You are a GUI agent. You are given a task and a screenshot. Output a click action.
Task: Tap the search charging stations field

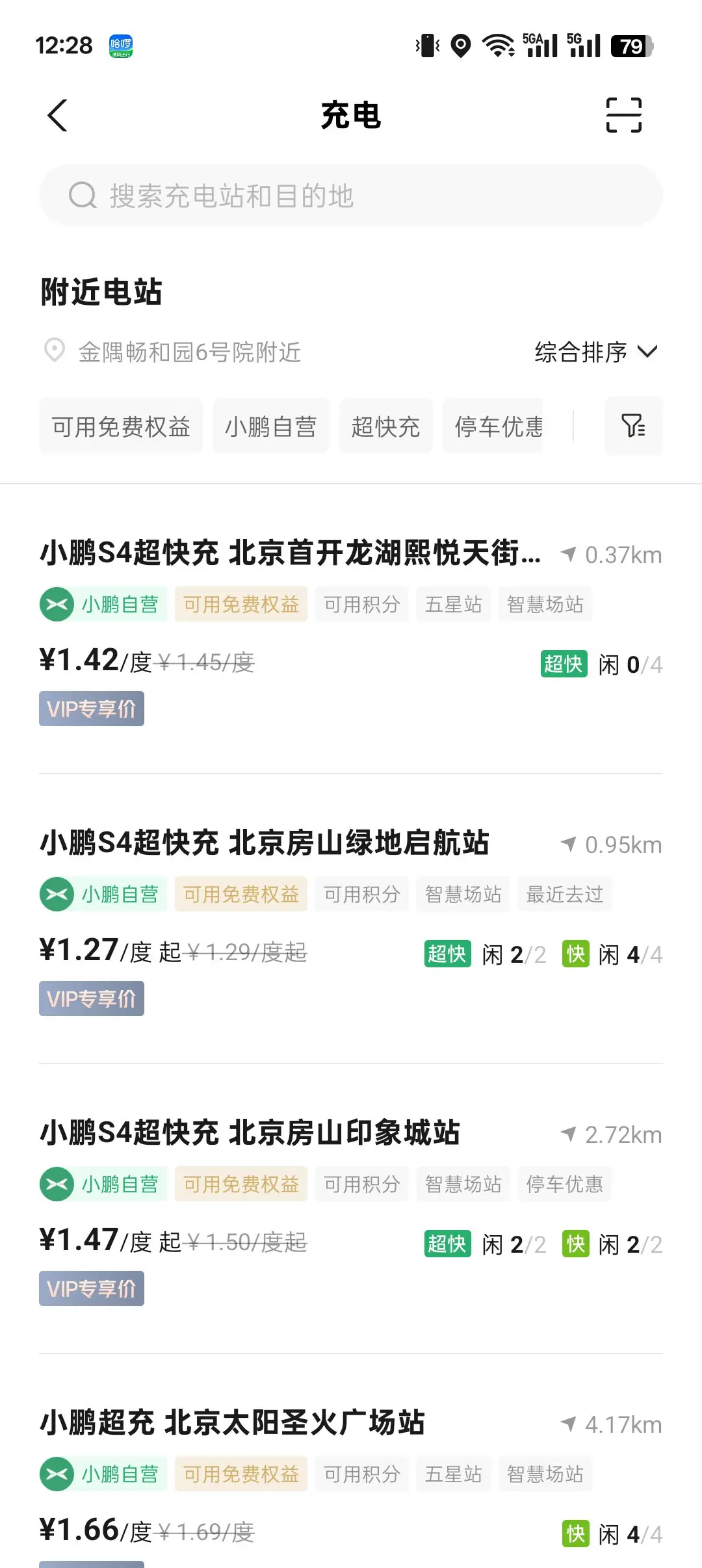[x=351, y=196]
